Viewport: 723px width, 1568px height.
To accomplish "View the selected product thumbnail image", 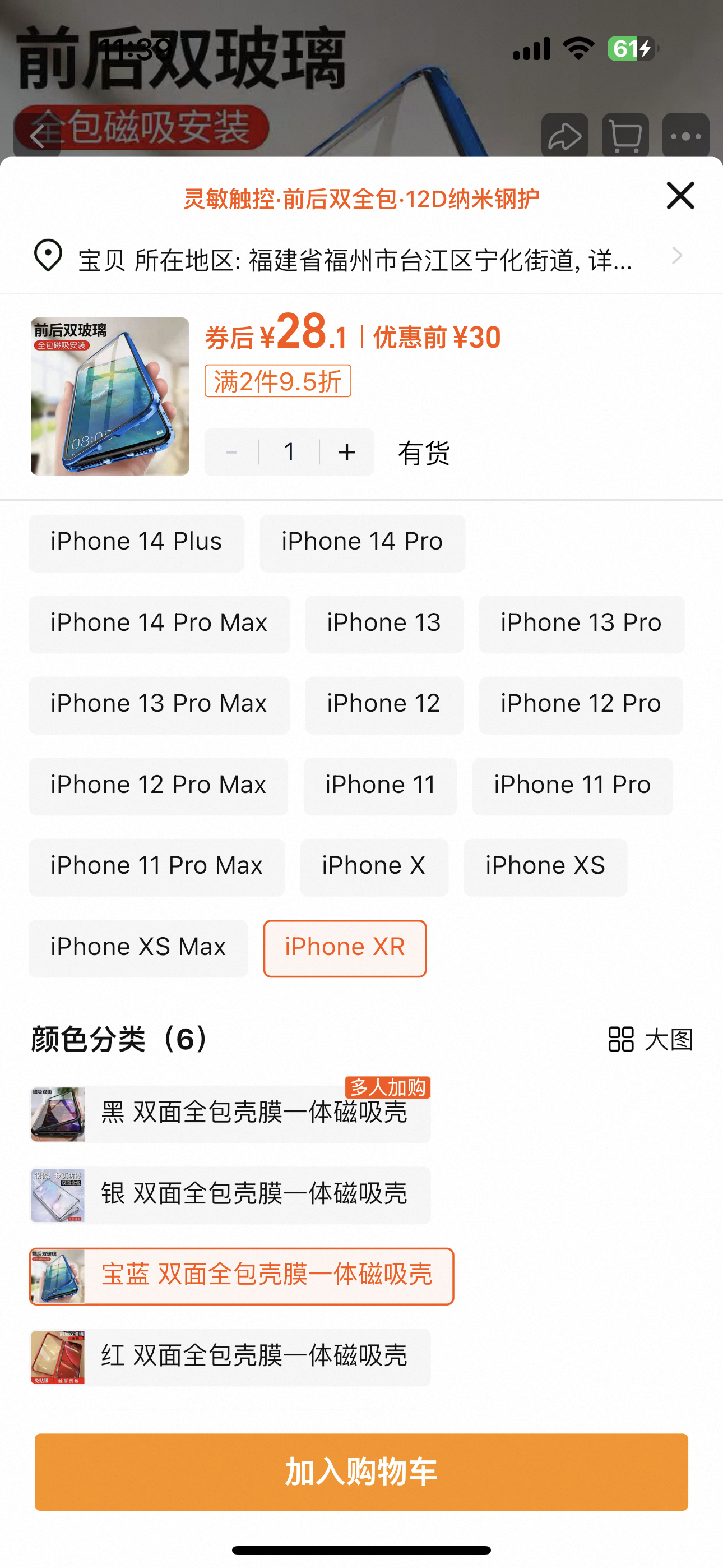I will tap(109, 396).
